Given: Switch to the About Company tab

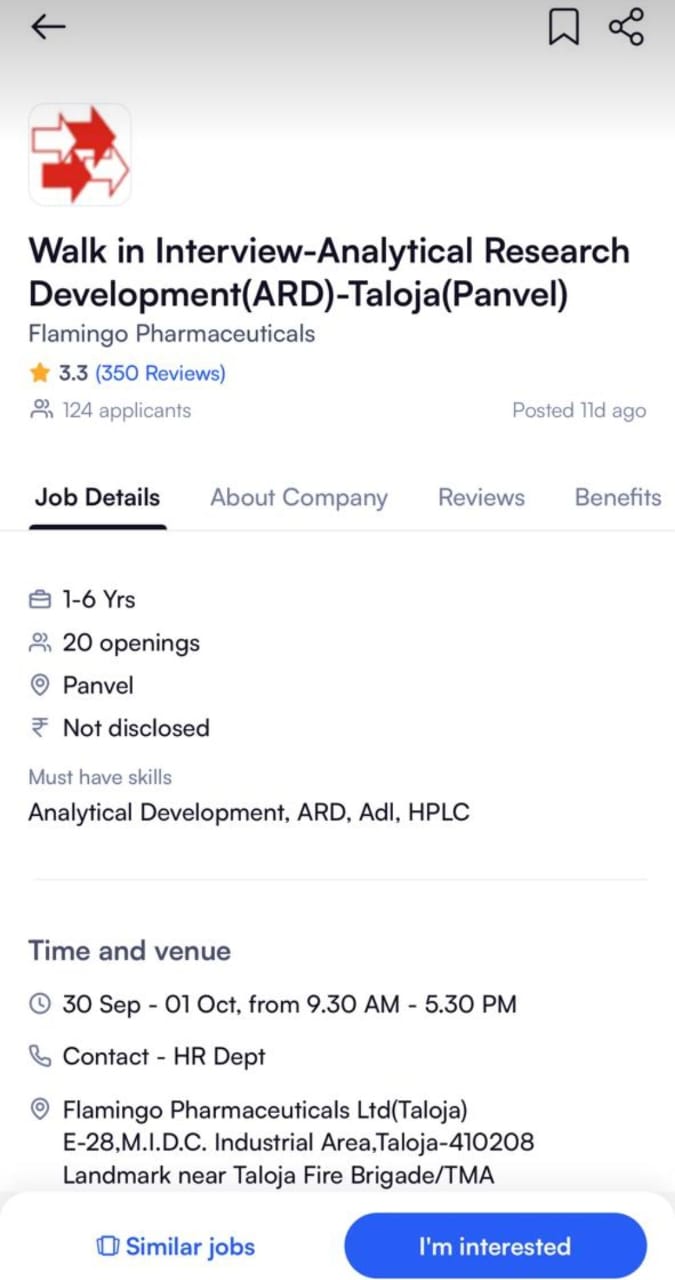Looking at the screenshot, I should click(x=298, y=497).
